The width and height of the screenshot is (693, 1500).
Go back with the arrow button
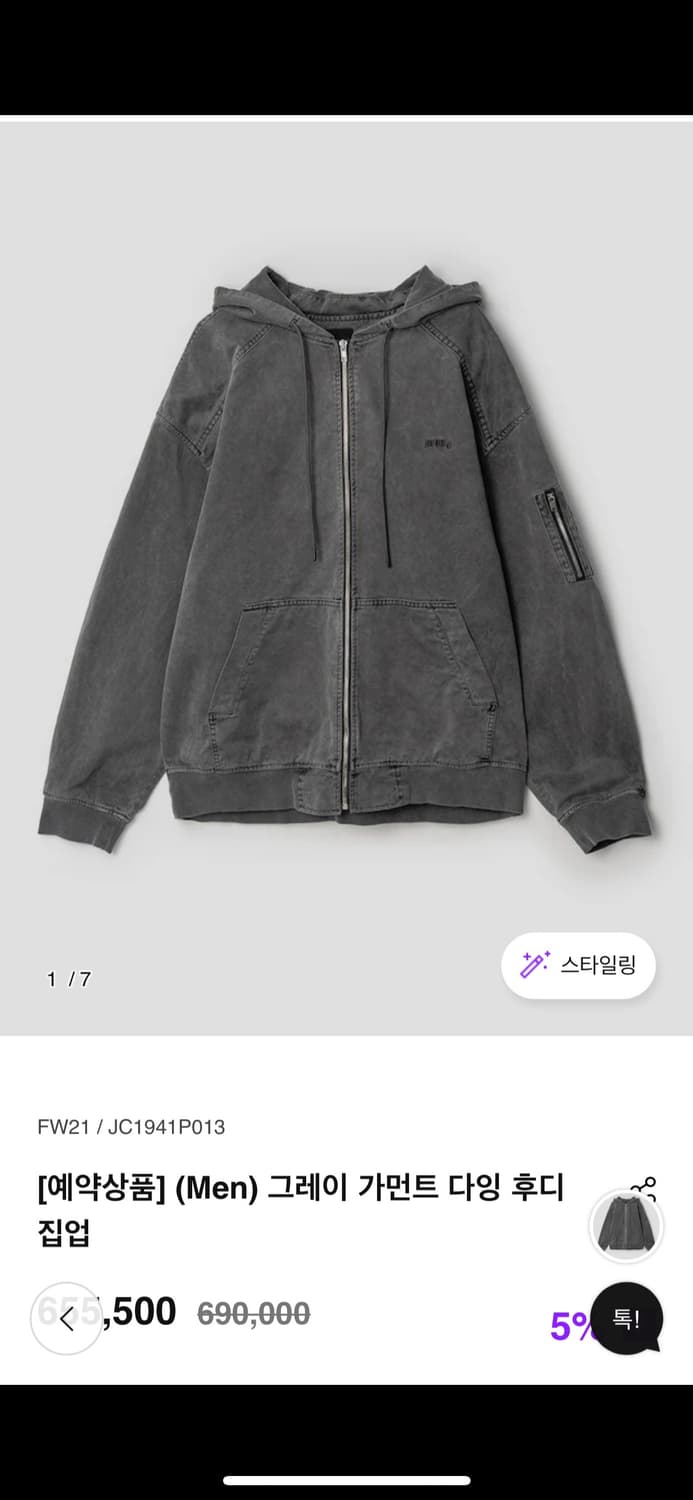66,1319
